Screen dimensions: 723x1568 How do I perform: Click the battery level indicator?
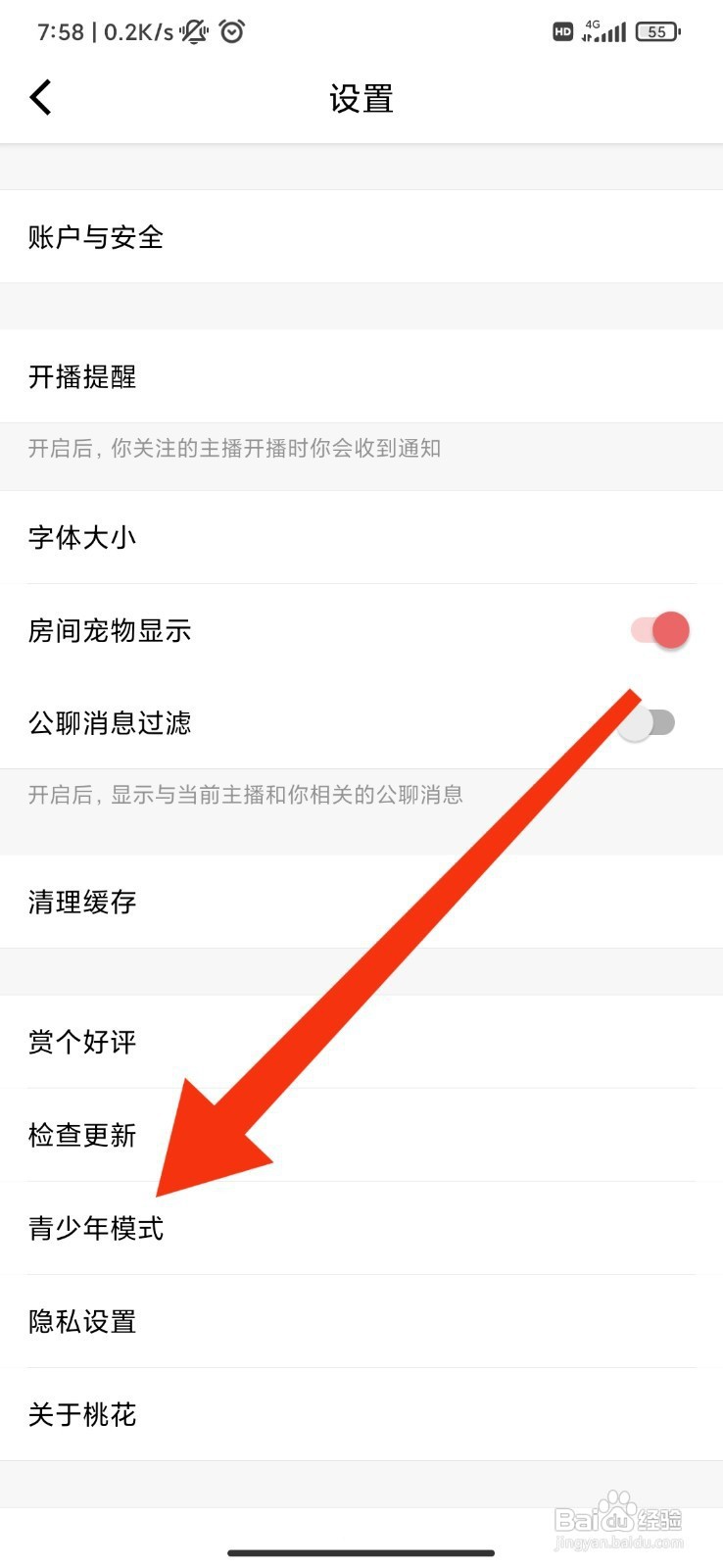(656, 30)
